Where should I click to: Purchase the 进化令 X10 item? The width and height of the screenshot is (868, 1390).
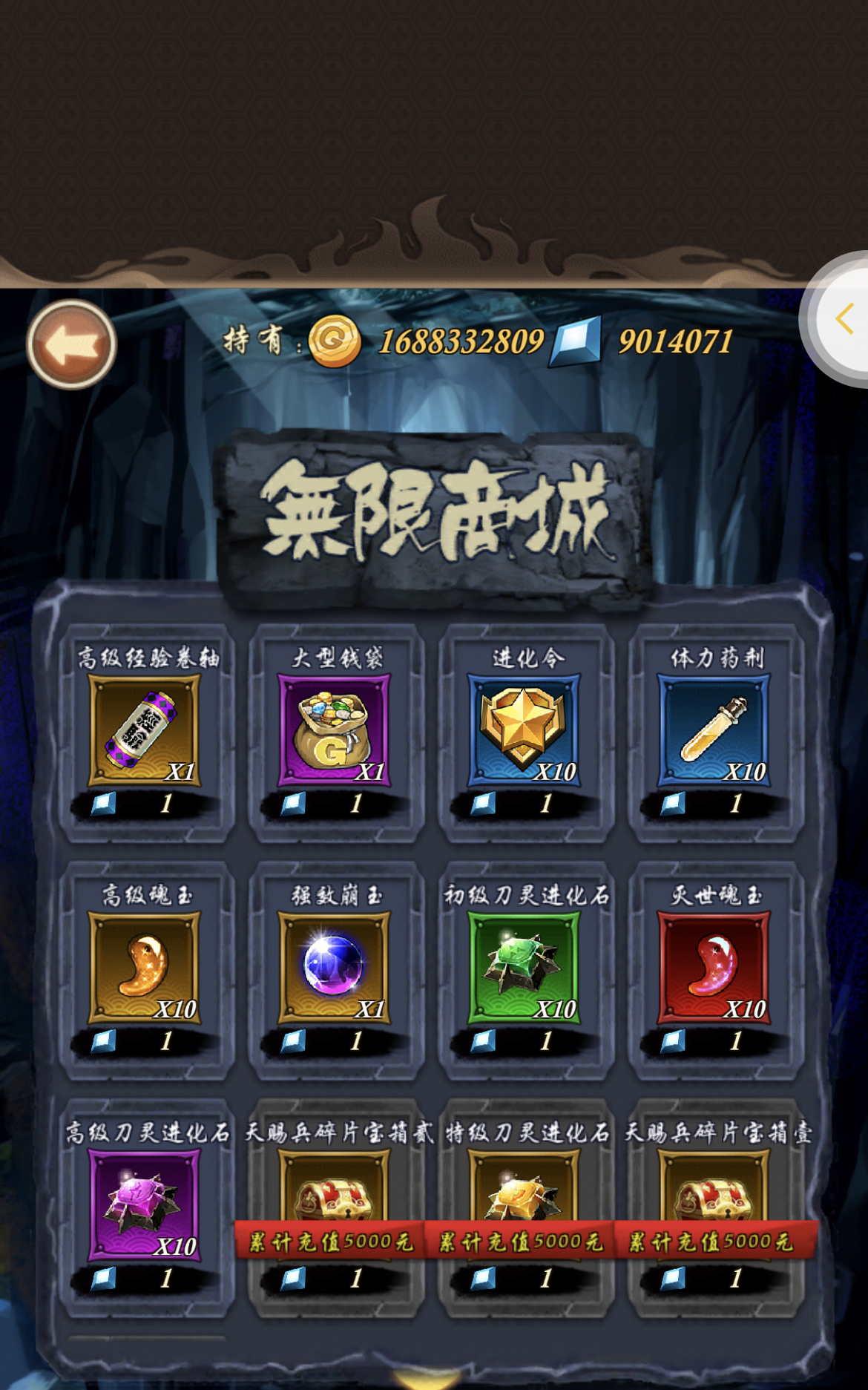coord(526,733)
